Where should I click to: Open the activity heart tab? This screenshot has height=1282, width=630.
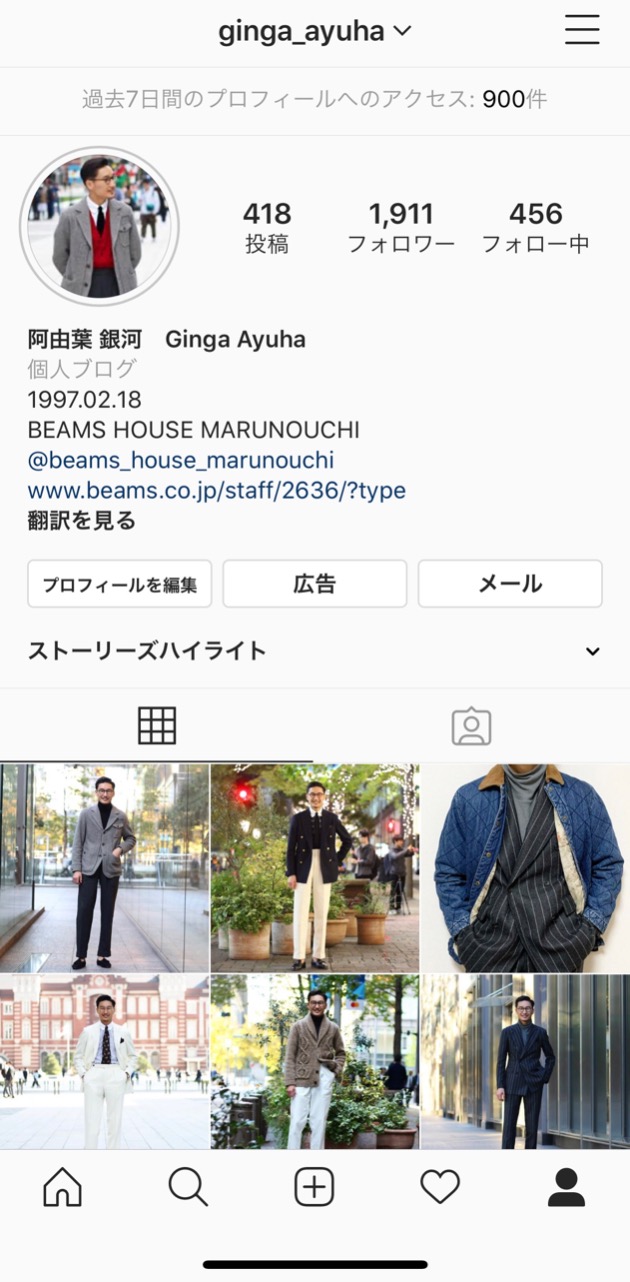(x=440, y=1187)
